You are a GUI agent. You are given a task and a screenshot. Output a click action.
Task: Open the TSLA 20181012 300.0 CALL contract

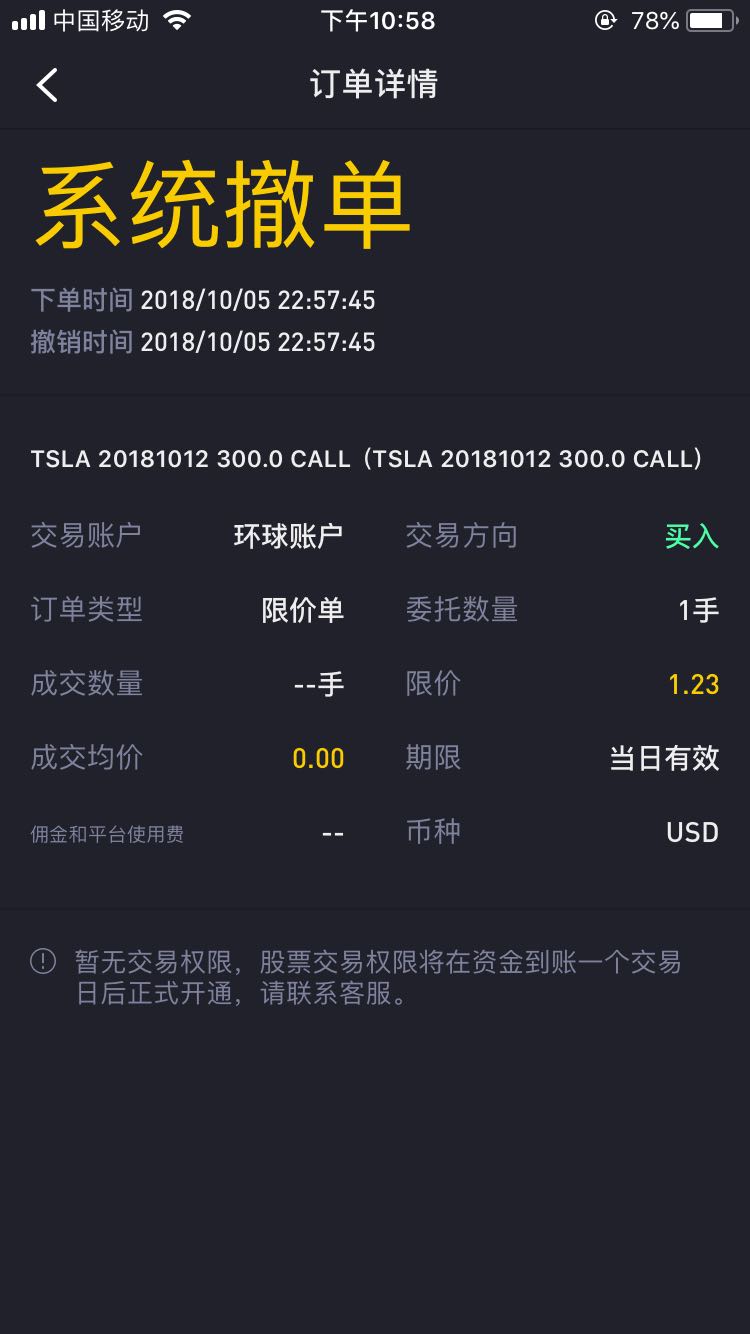click(367, 459)
